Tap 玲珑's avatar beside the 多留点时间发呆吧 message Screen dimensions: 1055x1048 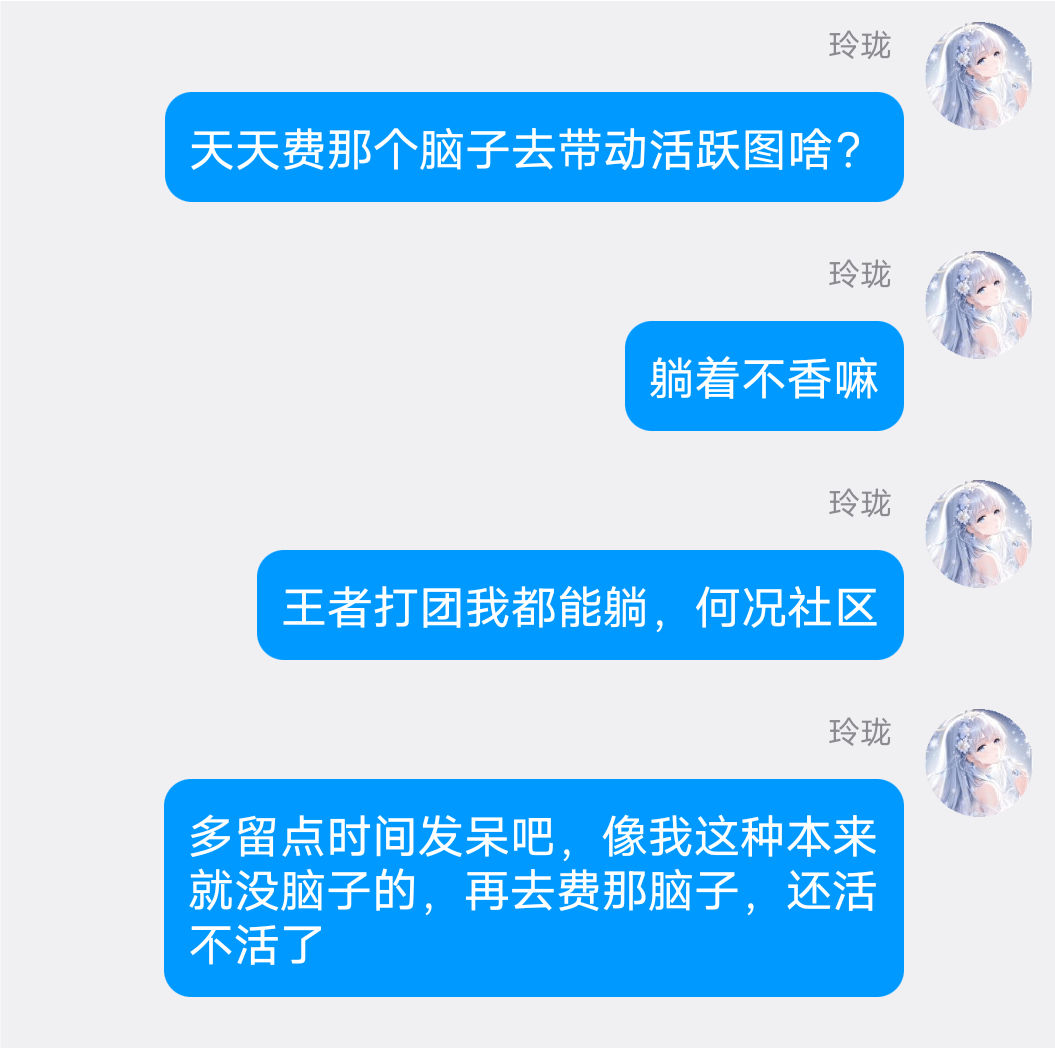click(979, 762)
